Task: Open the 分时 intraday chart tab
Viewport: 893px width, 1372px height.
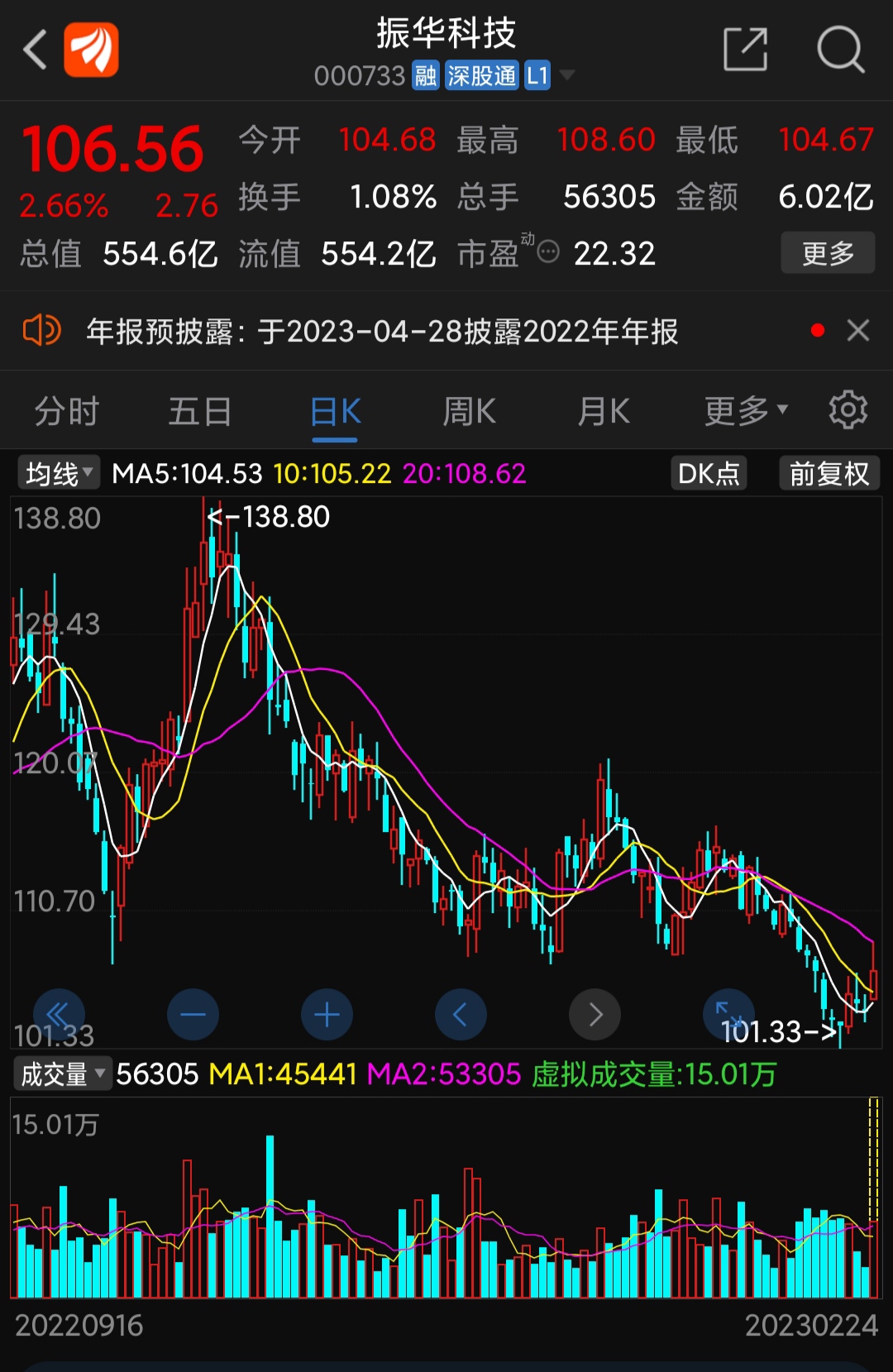Action: pyautogui.click(x=66, y=409)
